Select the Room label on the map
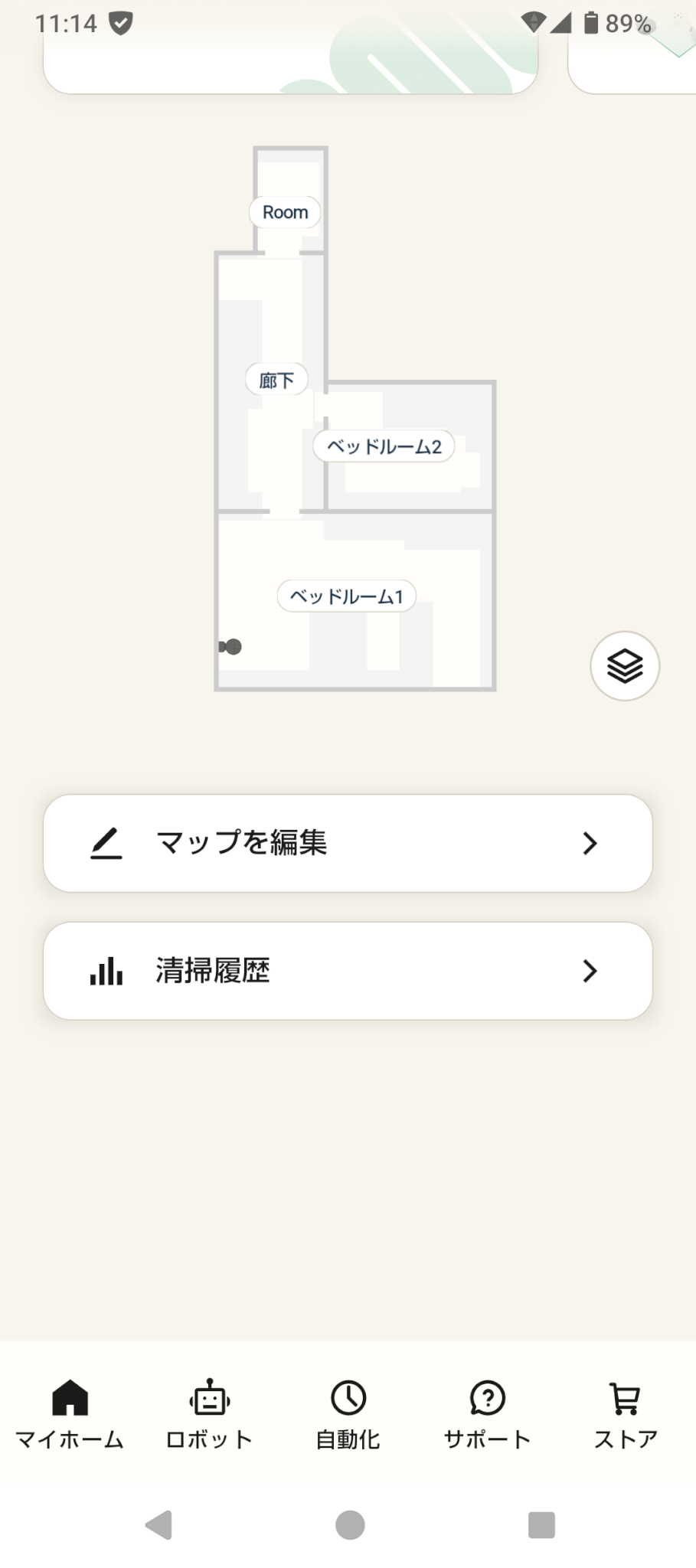Screen dimensions: 696x1568 (285, 212)
